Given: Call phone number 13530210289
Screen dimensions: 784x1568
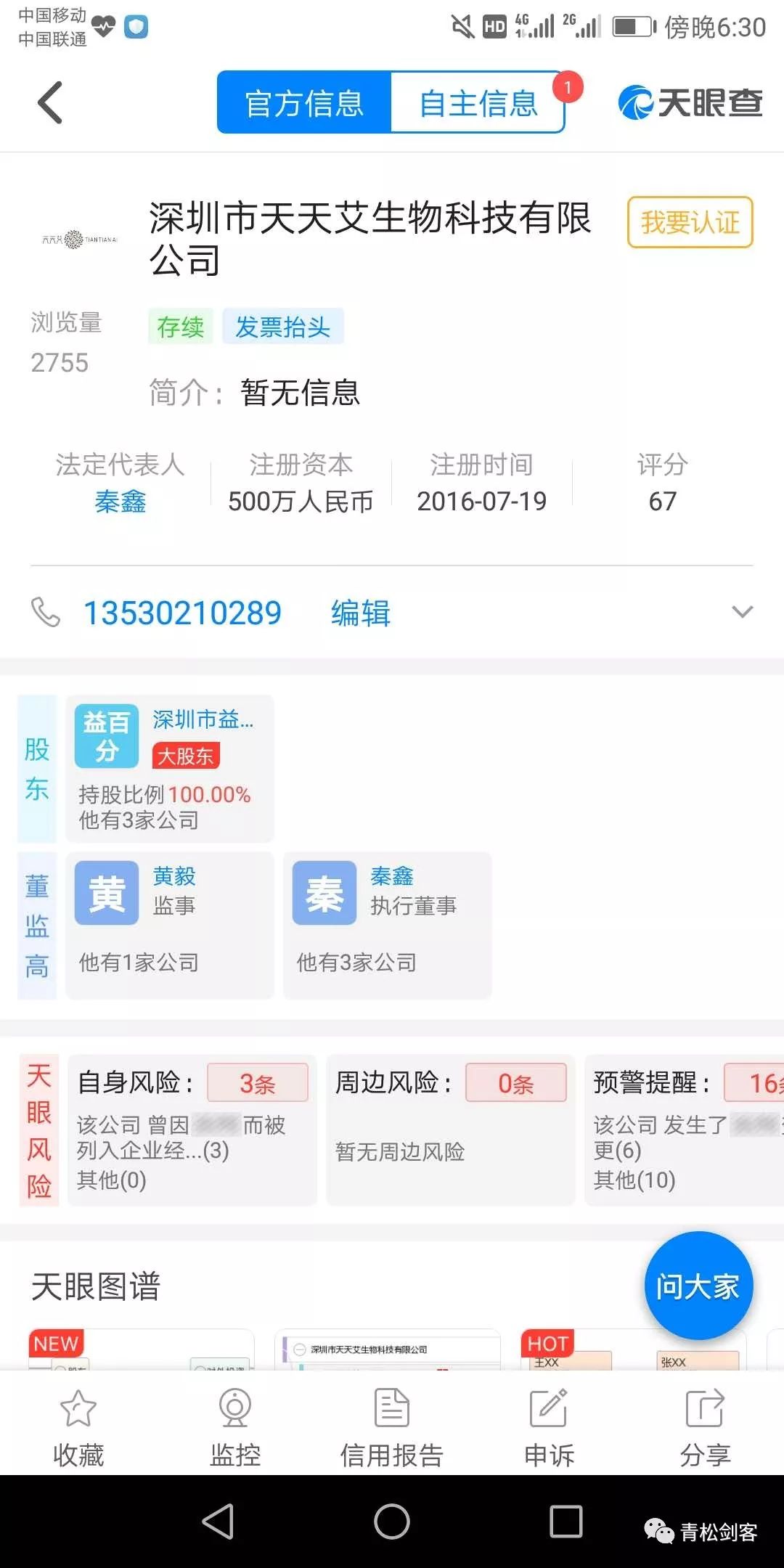Looking at the screenshot, I should [x=182, y=613].
